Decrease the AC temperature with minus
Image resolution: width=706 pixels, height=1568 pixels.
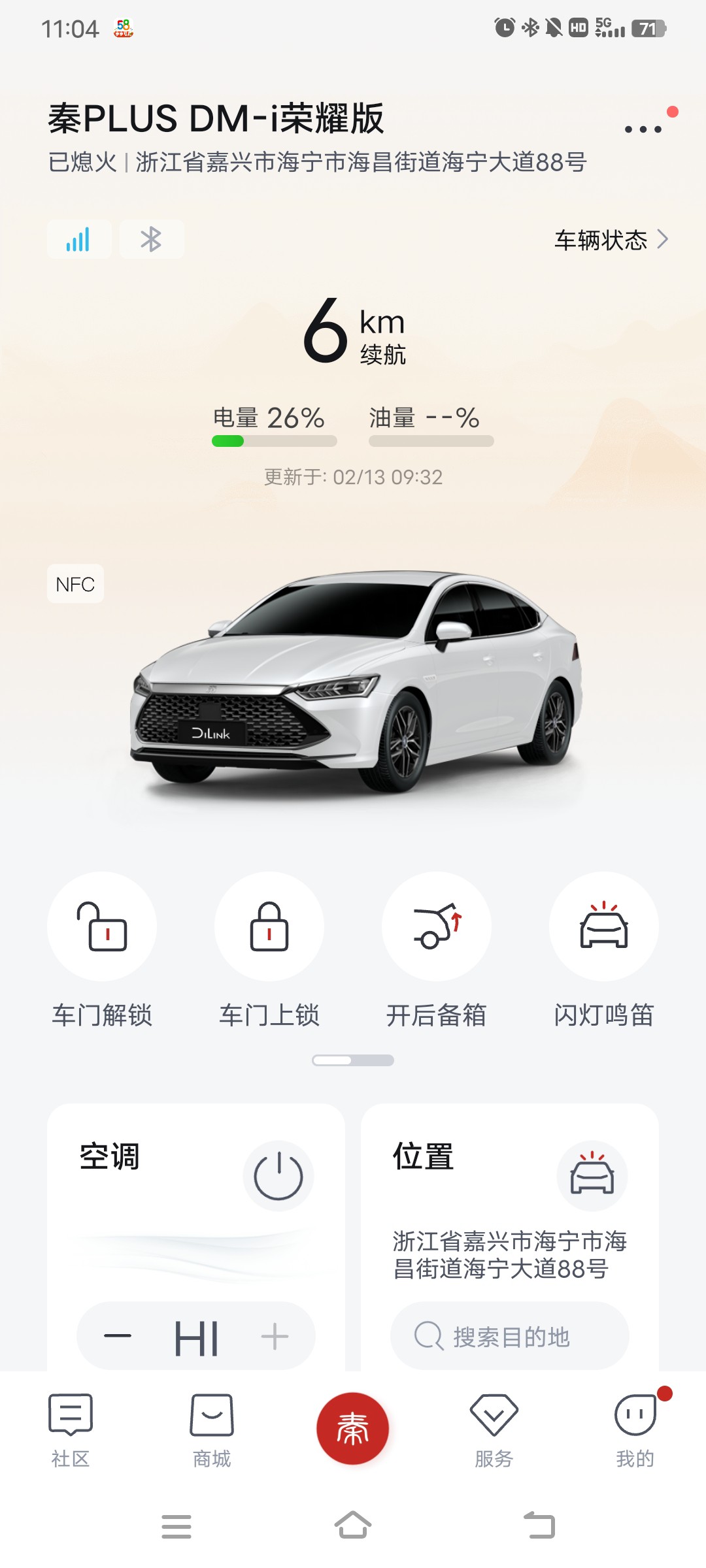118,1335
